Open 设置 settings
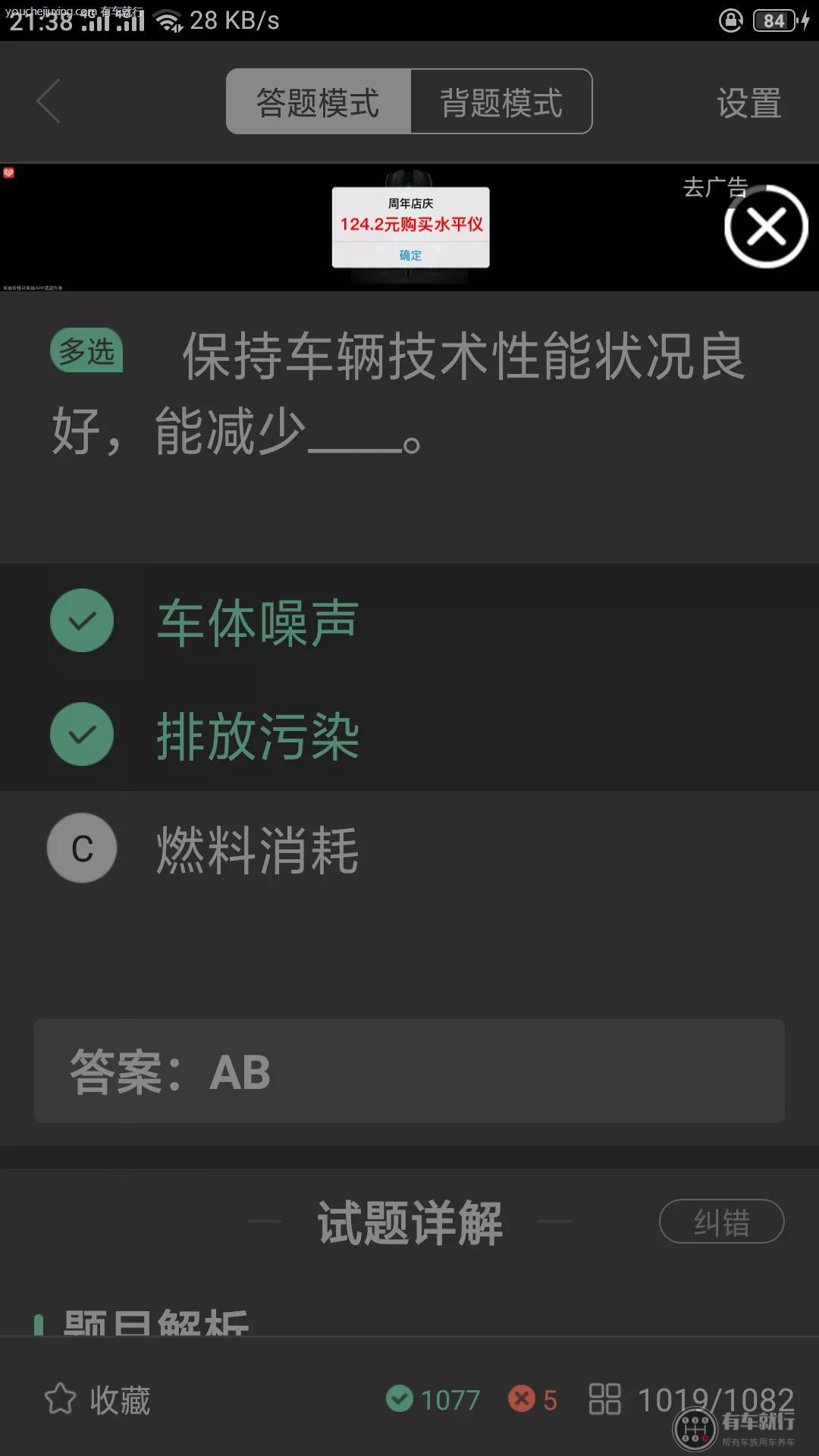Image resolution: width=819 pixels, height=1456 pixels. 749,101
